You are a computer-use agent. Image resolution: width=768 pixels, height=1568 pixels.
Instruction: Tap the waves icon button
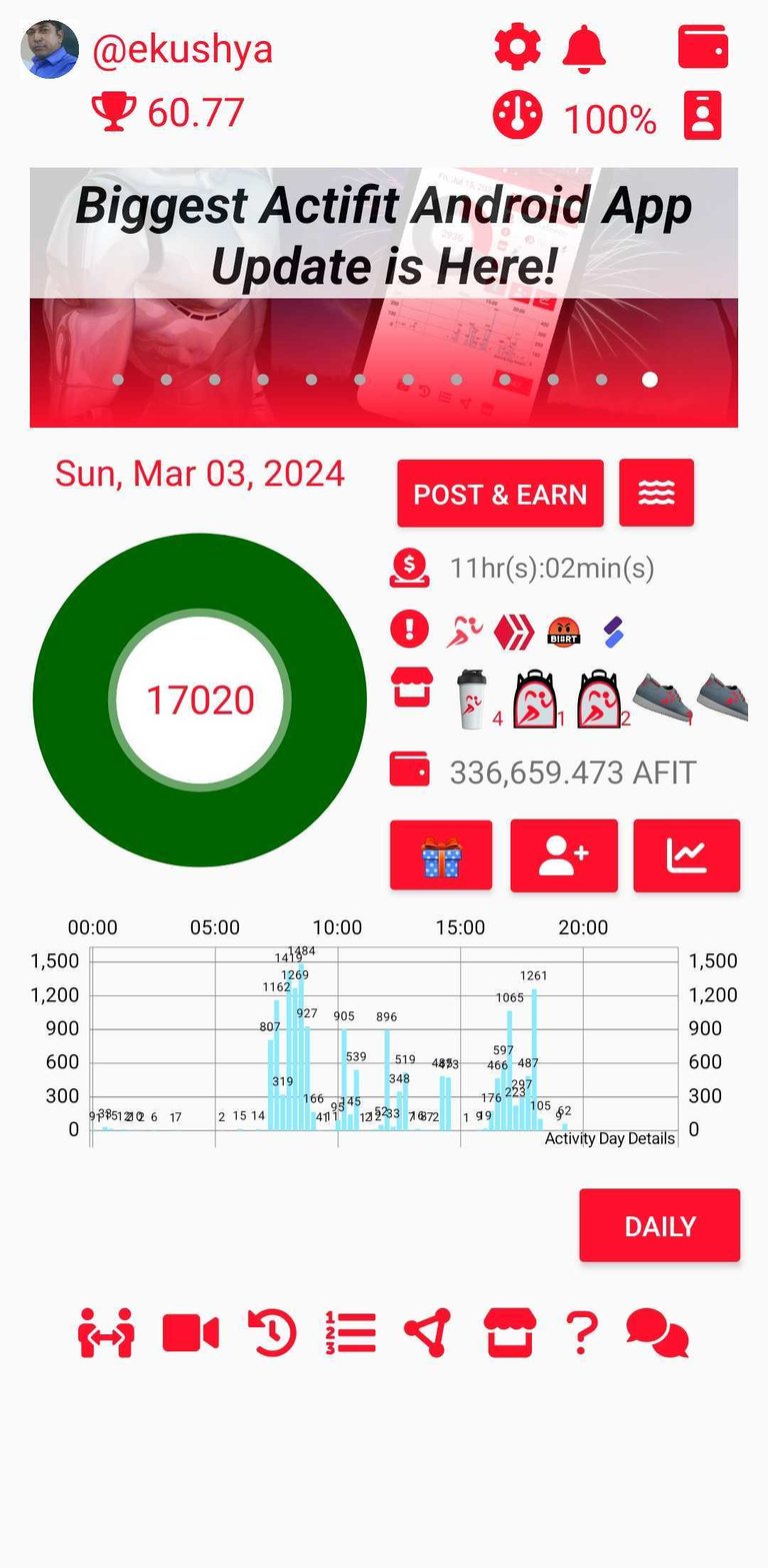[x=656, y=494]
